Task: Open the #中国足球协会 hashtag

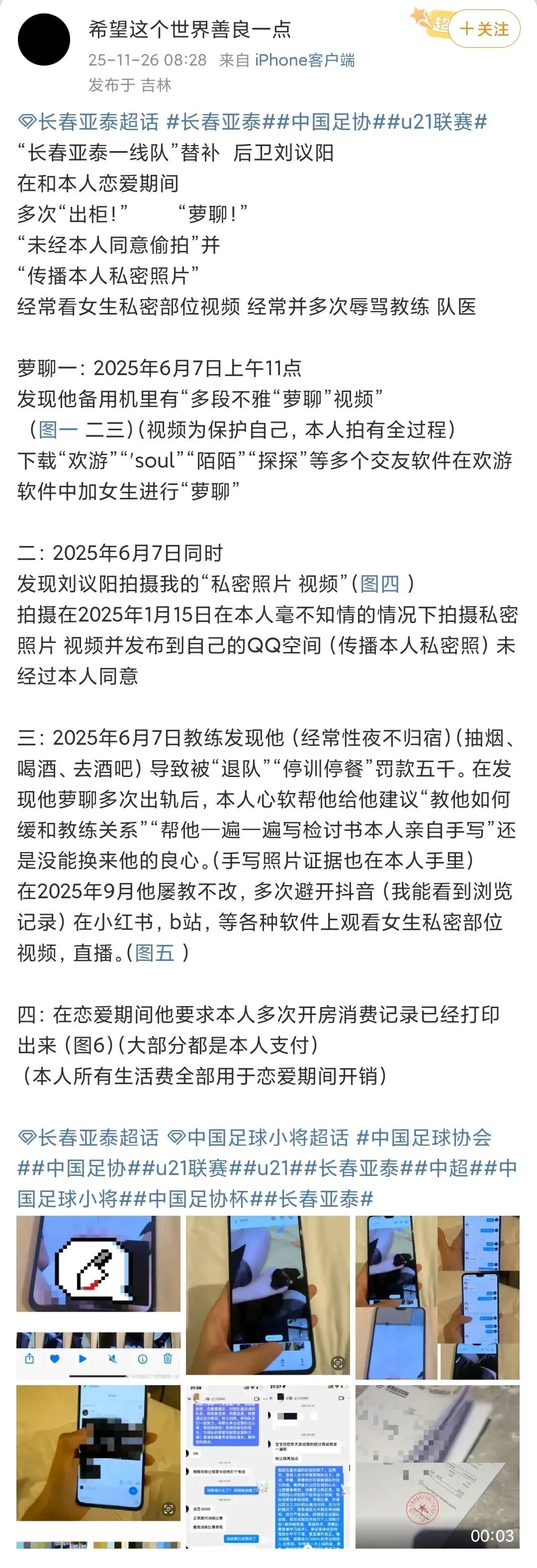Action: point(424,1138)
